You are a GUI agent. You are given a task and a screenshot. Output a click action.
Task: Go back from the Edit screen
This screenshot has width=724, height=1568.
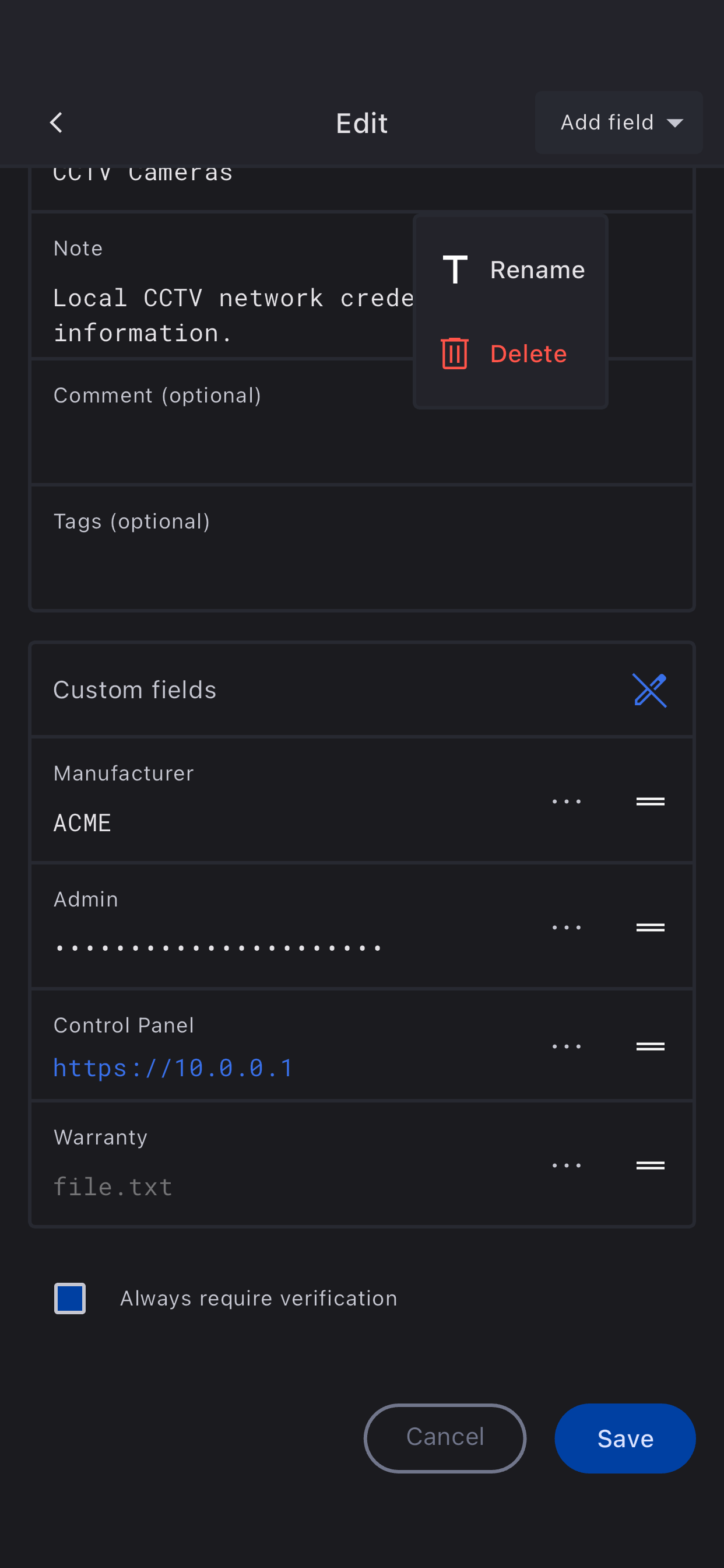coord(56,123)
